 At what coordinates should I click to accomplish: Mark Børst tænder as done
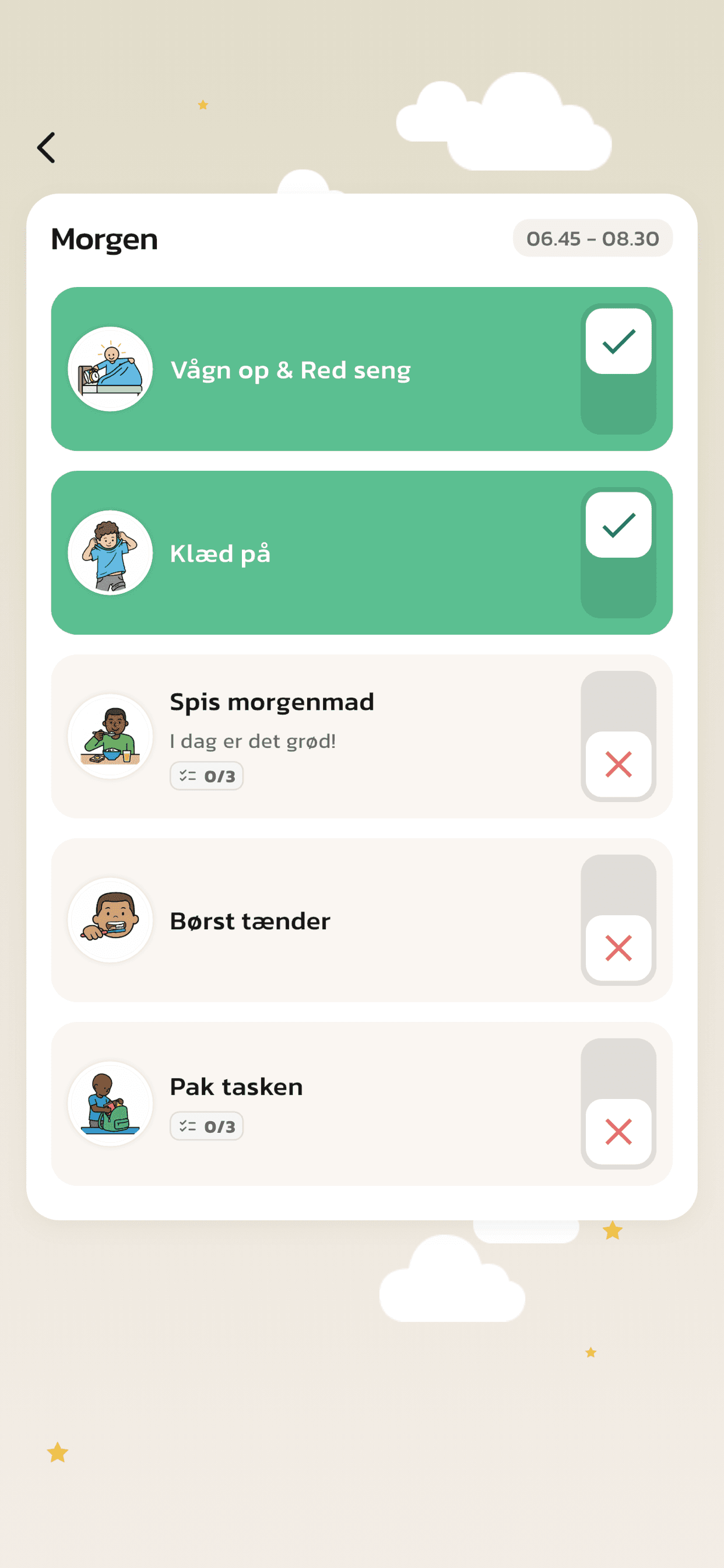pyautogui.click(x=618, y=921)
